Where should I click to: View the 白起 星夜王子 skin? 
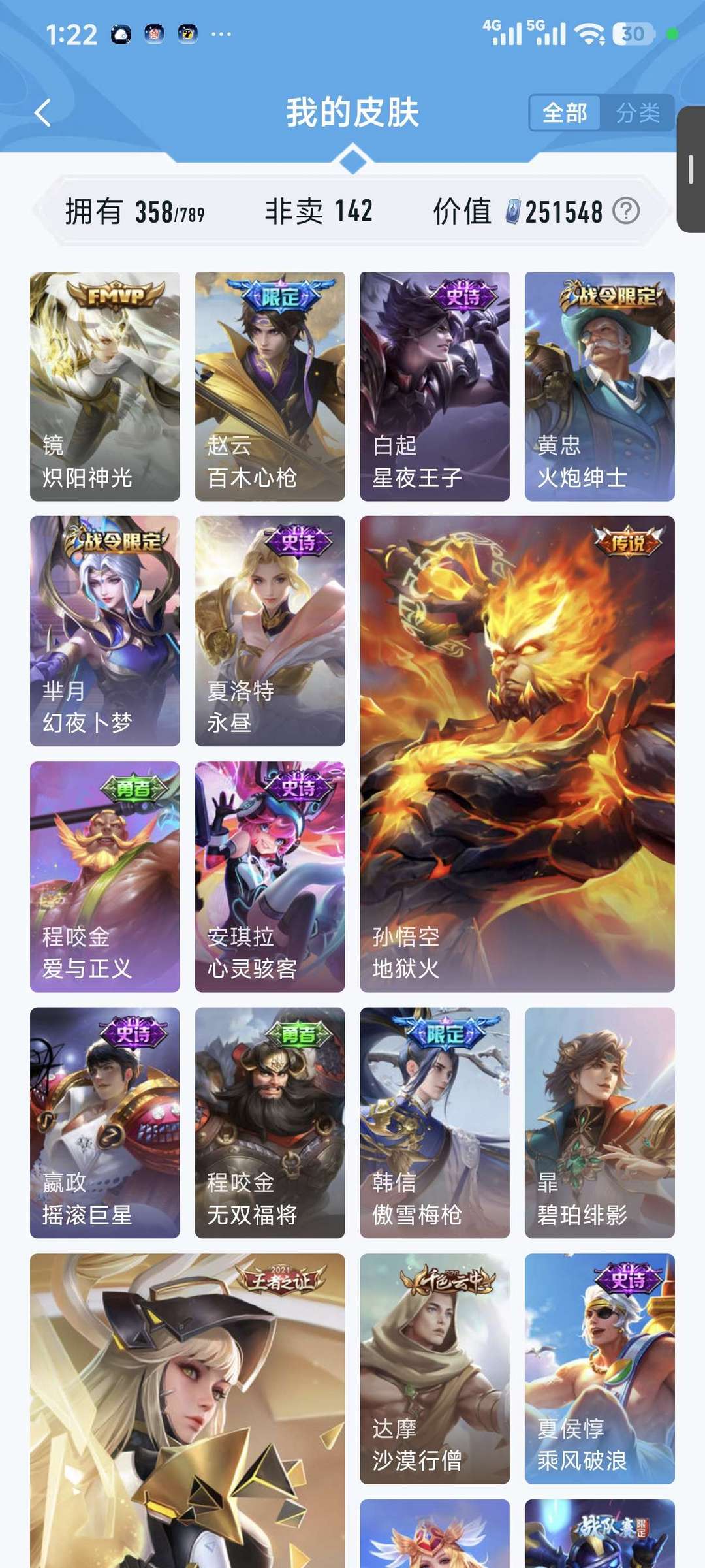point(435,387)
